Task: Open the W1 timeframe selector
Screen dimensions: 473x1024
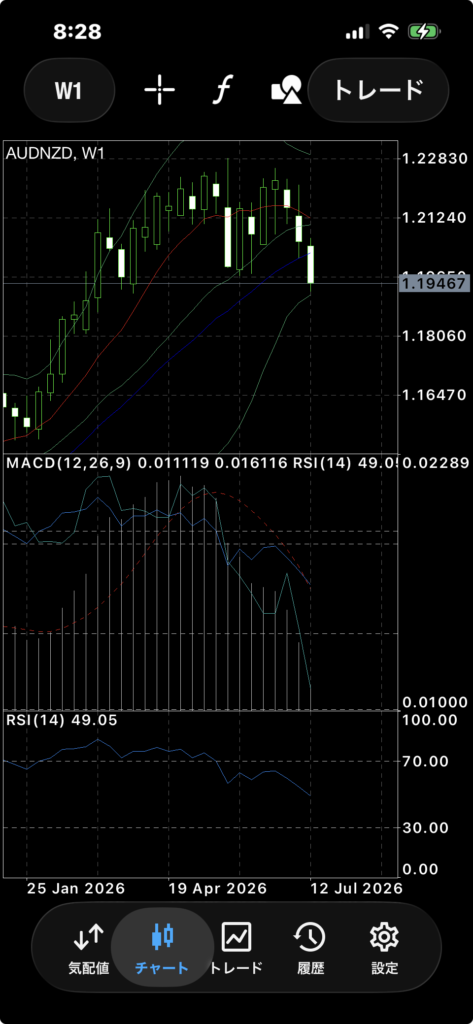Action: [x=69, y=90]
